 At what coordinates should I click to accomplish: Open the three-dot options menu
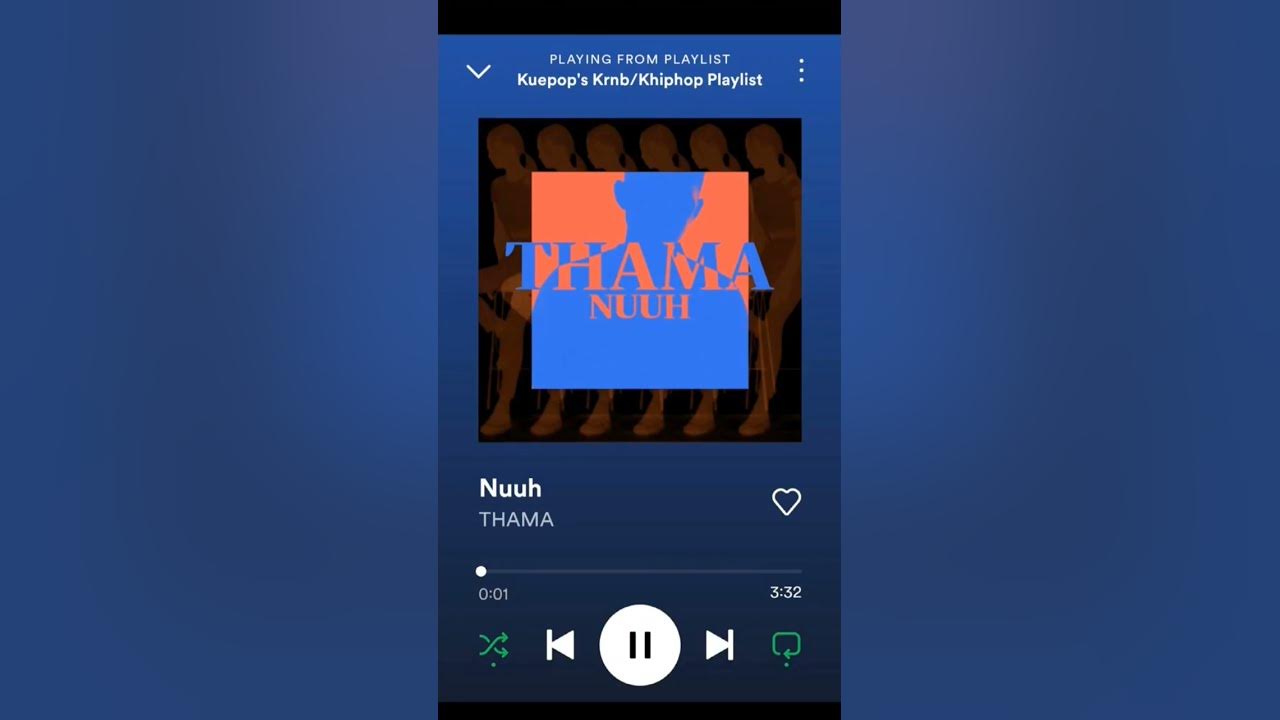click(x=801, y=71)
